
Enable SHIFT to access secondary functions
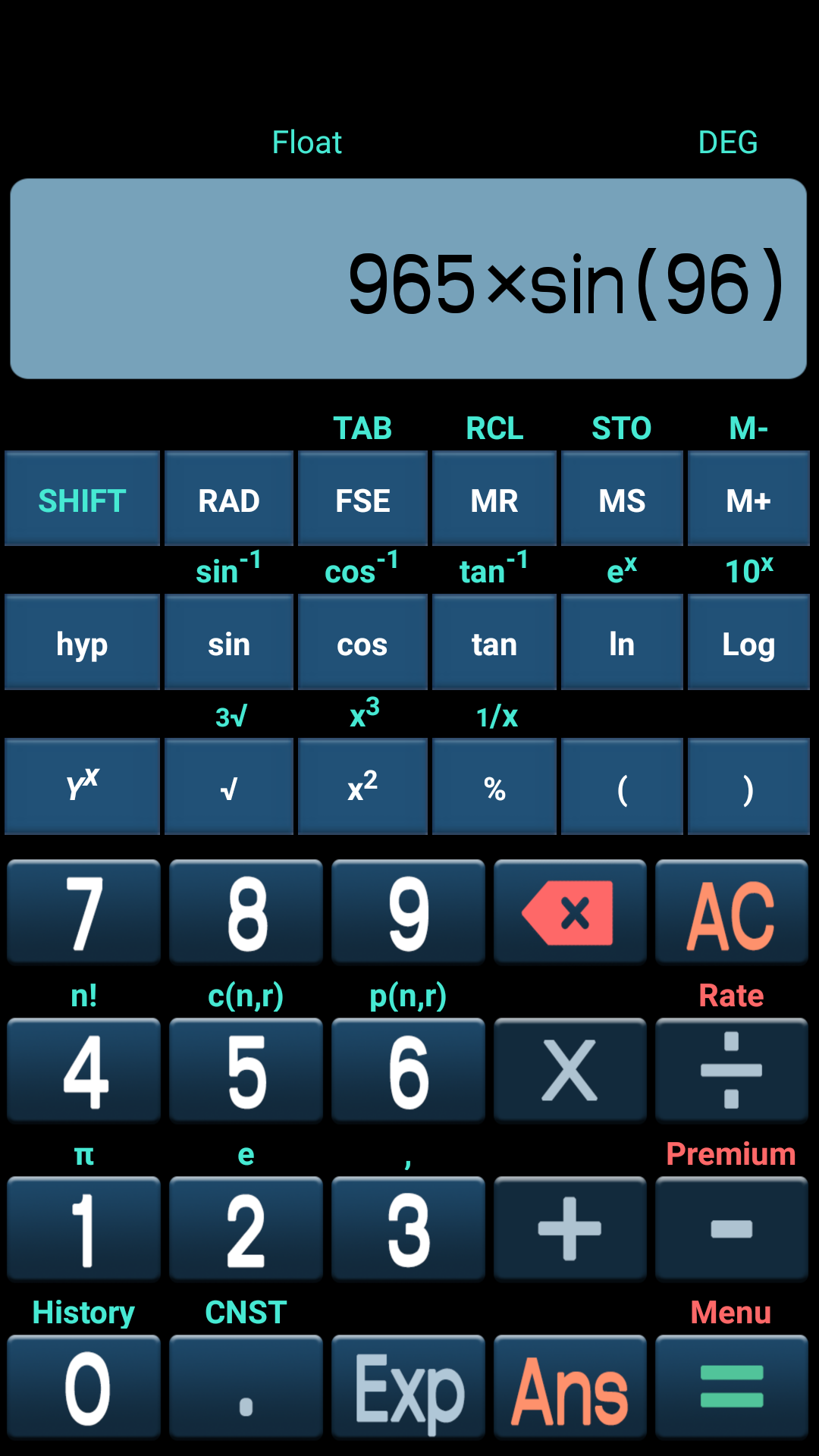pyautogui.click(x=81, y=498)
